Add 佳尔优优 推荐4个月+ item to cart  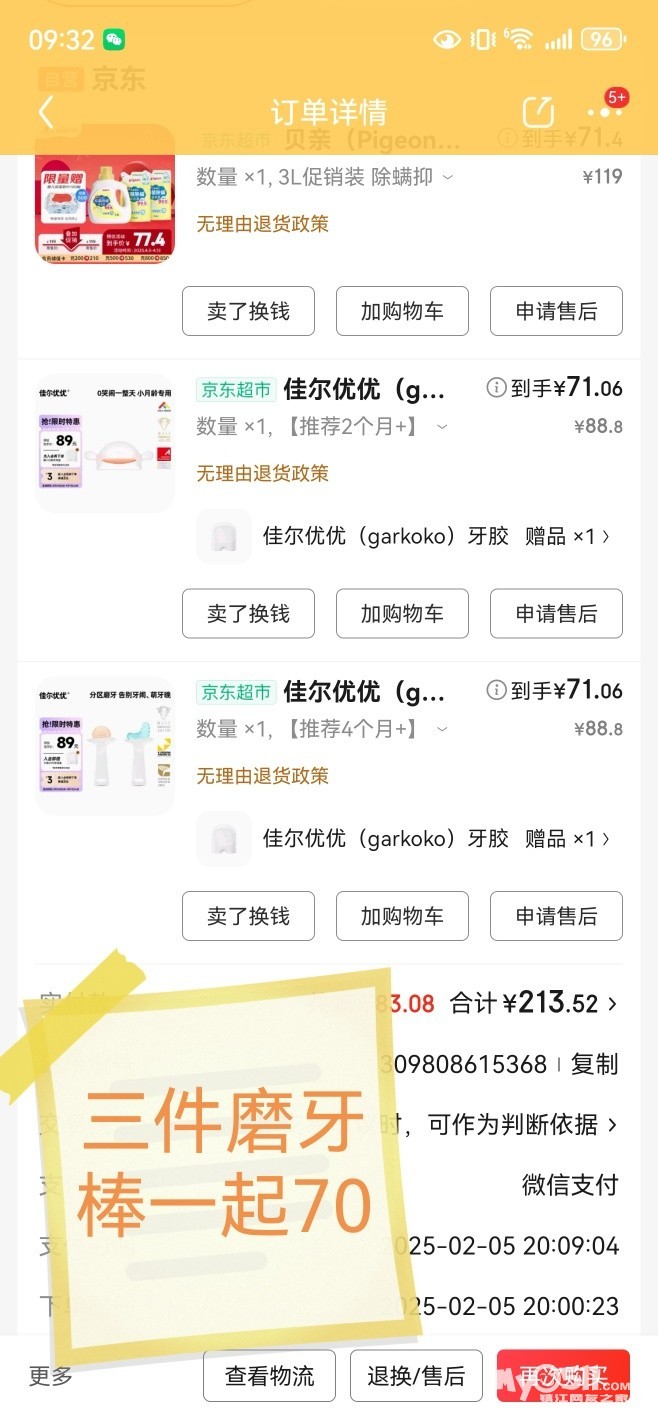[402, 916]
